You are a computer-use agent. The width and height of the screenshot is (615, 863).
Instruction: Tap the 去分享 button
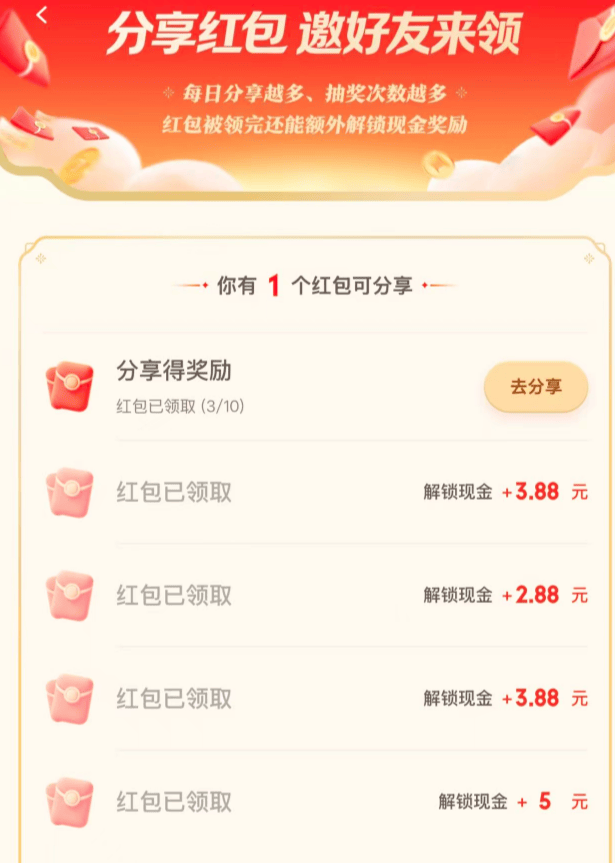pyautogui.click(x=536, y=387)
